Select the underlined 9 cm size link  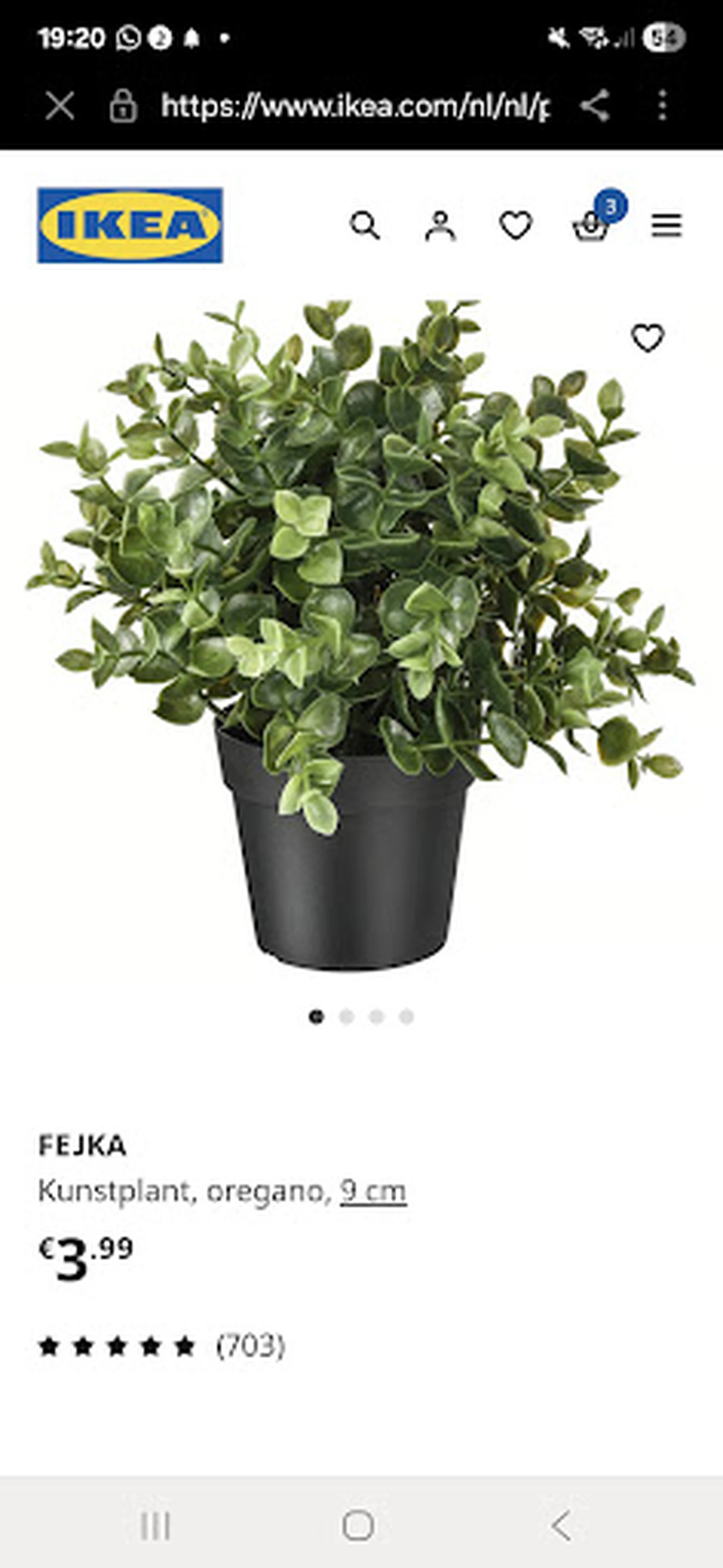click(x=373, y=1191)
